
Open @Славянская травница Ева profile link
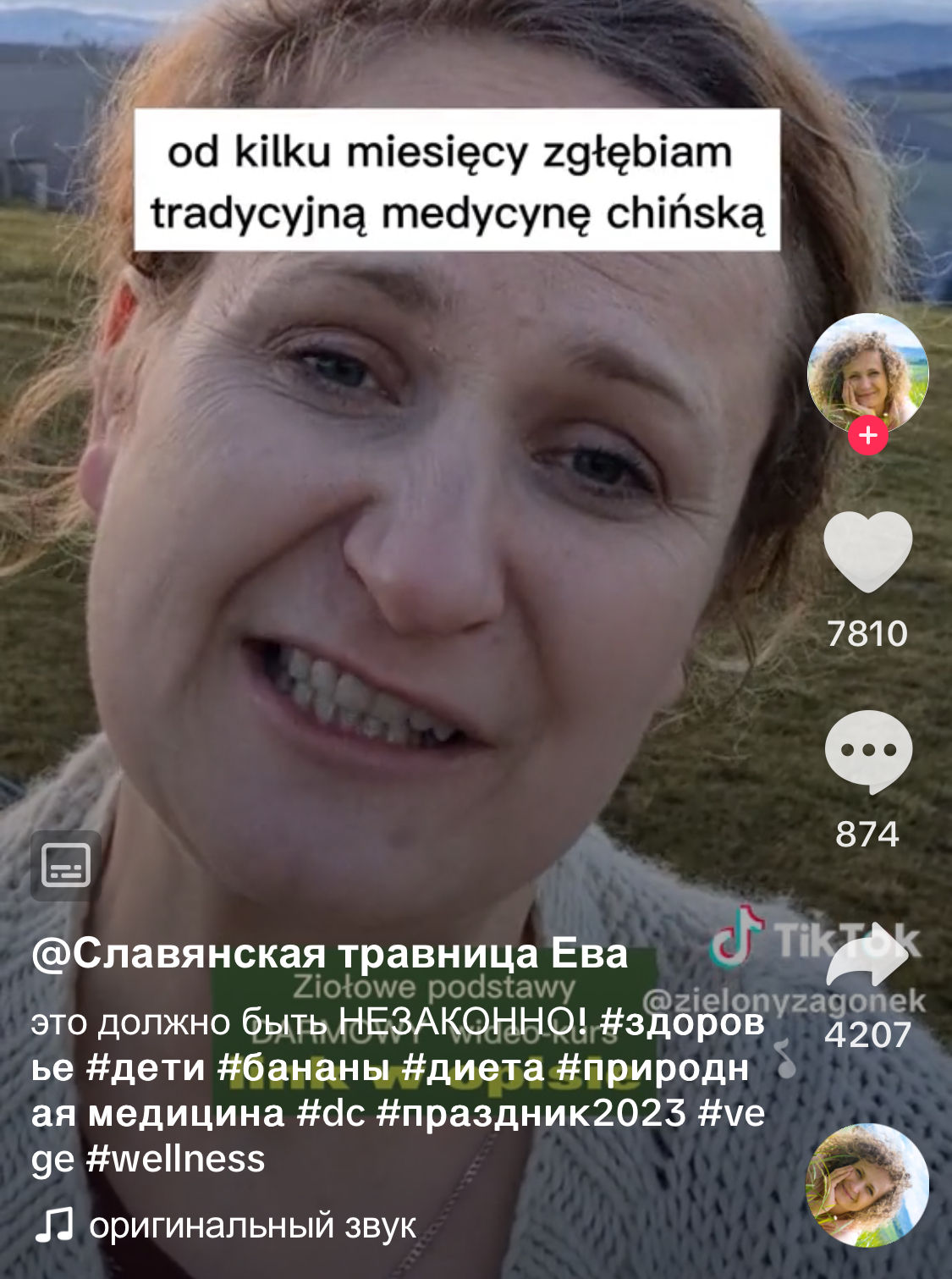[330, 954]
